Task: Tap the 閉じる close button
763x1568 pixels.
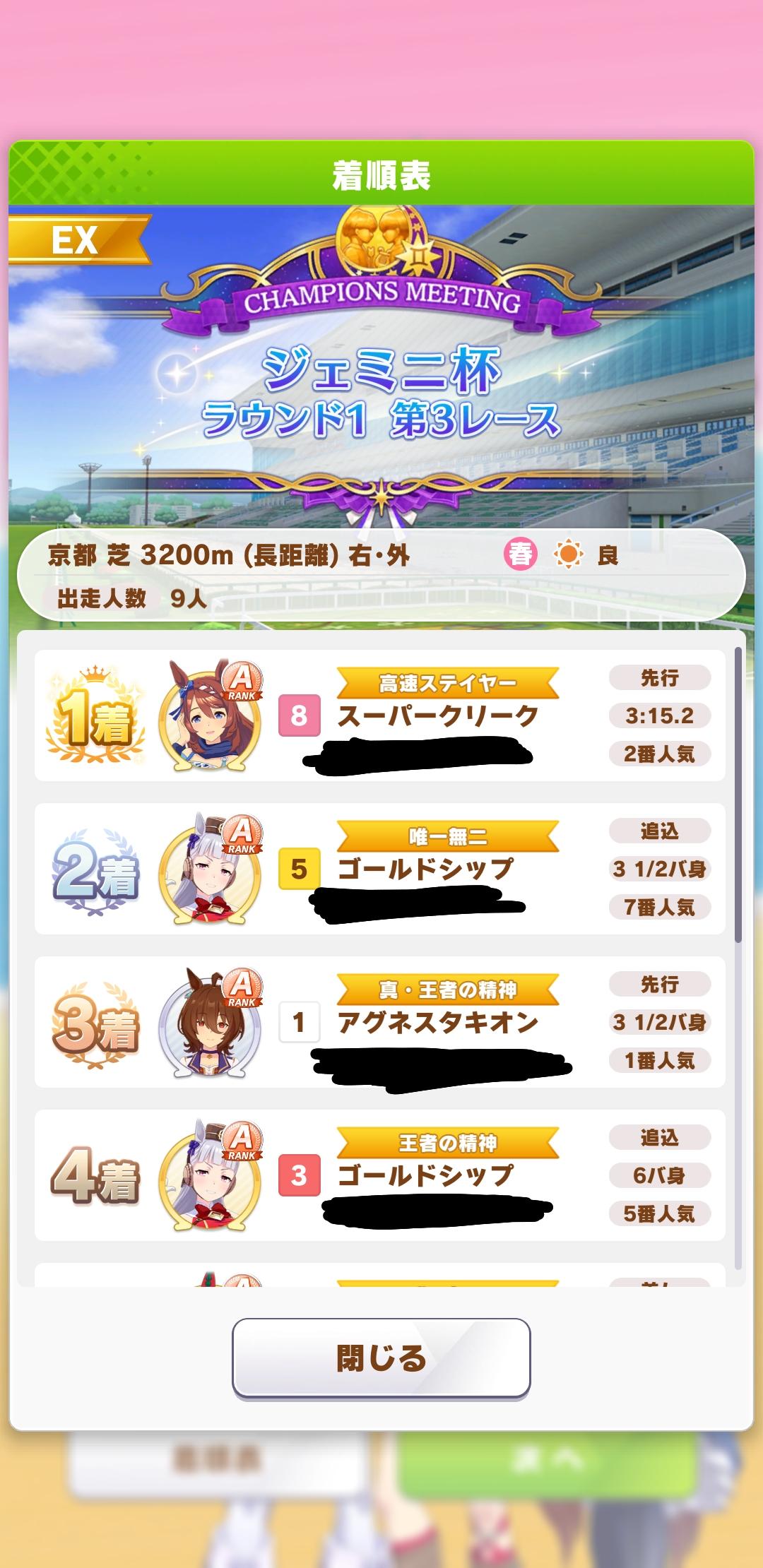Action: [x=381, y=1357]
